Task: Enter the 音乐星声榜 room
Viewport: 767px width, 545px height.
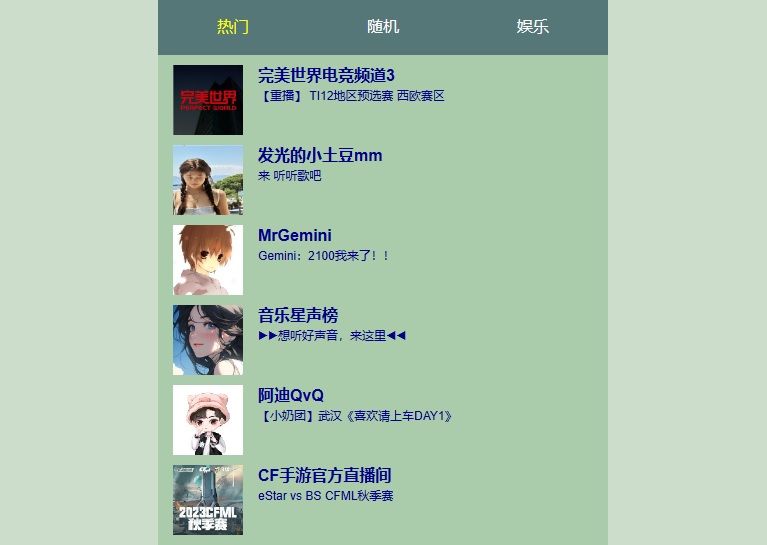Action: (298, 316)
